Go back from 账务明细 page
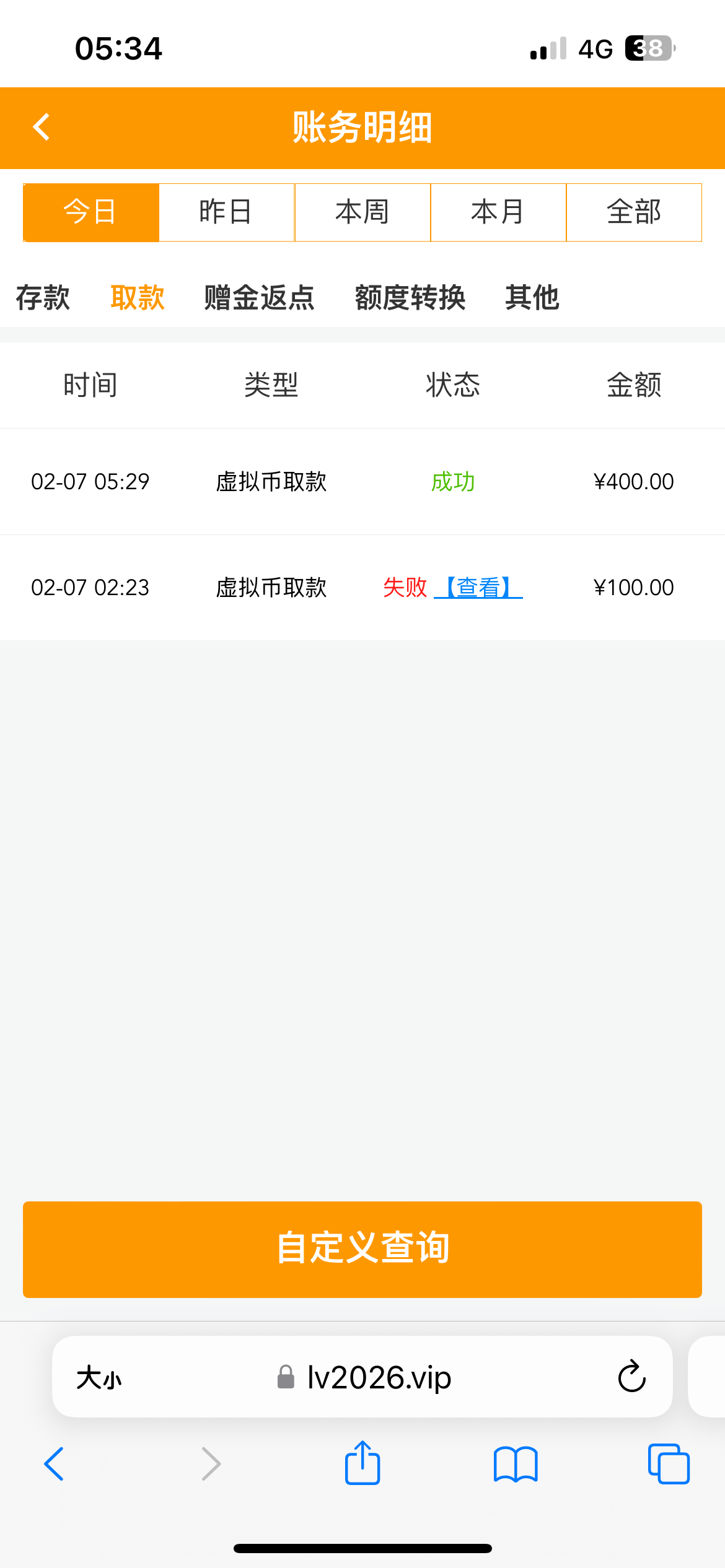 tap(42, 128)
